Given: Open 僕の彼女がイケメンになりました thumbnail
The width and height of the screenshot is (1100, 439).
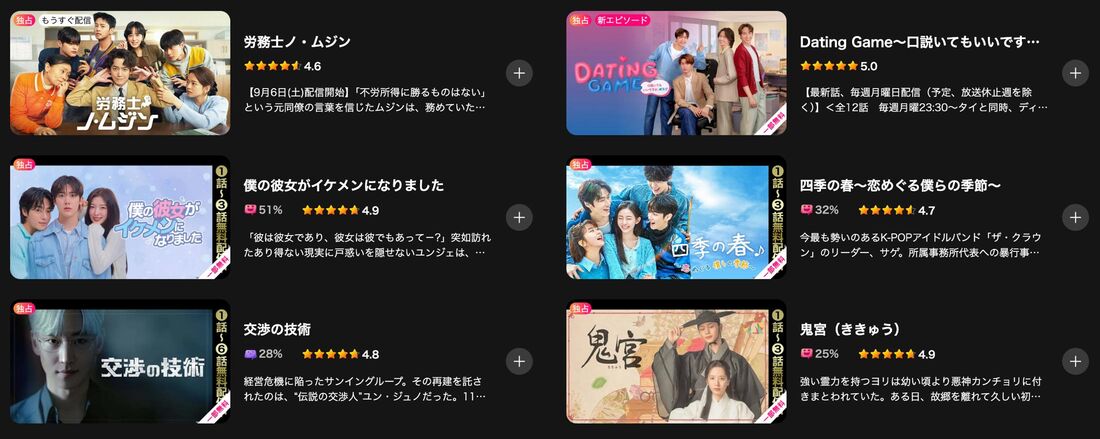Looking at the screenshot, I should [x=120, y=217].
